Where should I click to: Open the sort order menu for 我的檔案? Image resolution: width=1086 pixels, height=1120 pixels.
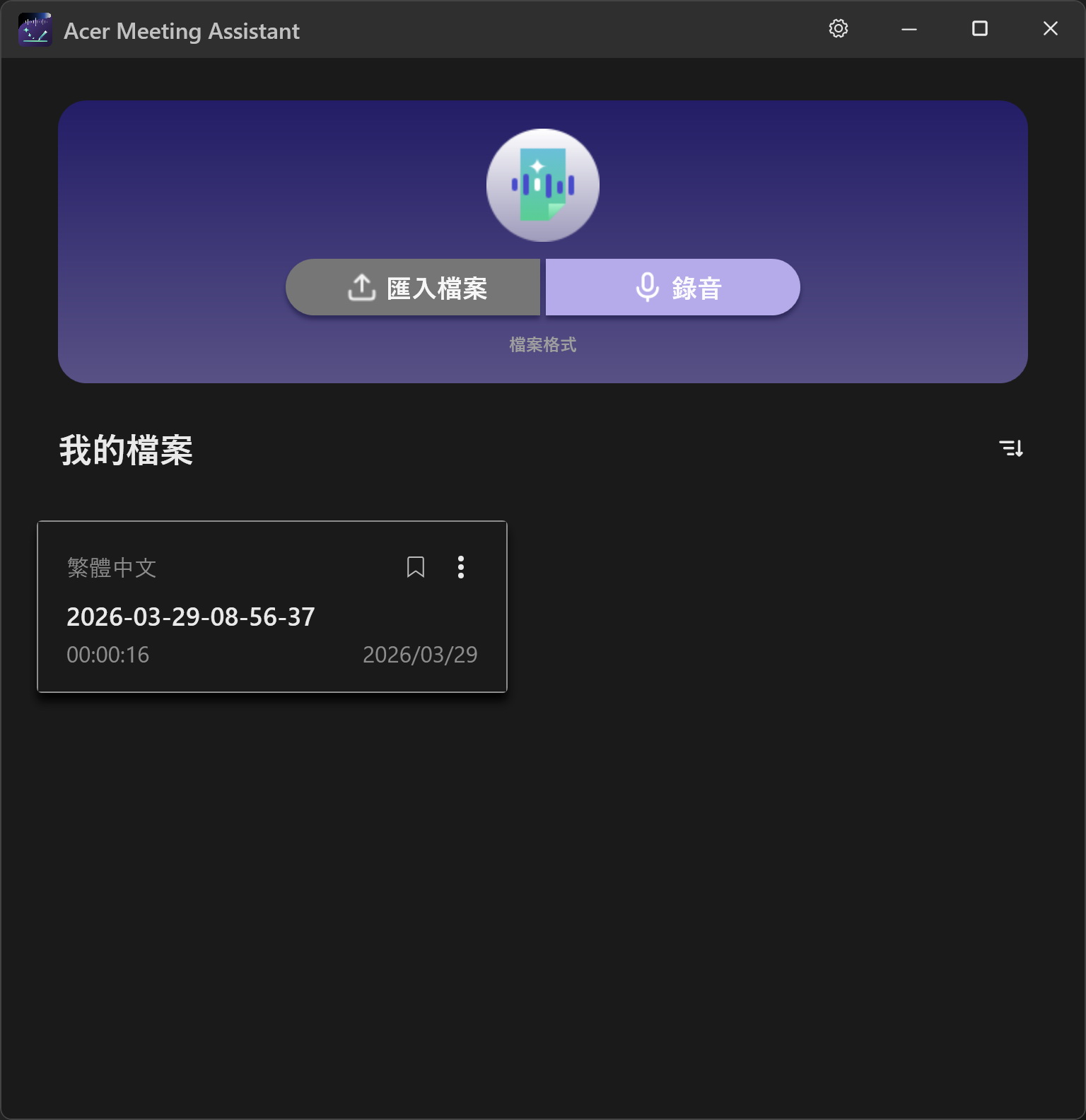coord(1010,448)
